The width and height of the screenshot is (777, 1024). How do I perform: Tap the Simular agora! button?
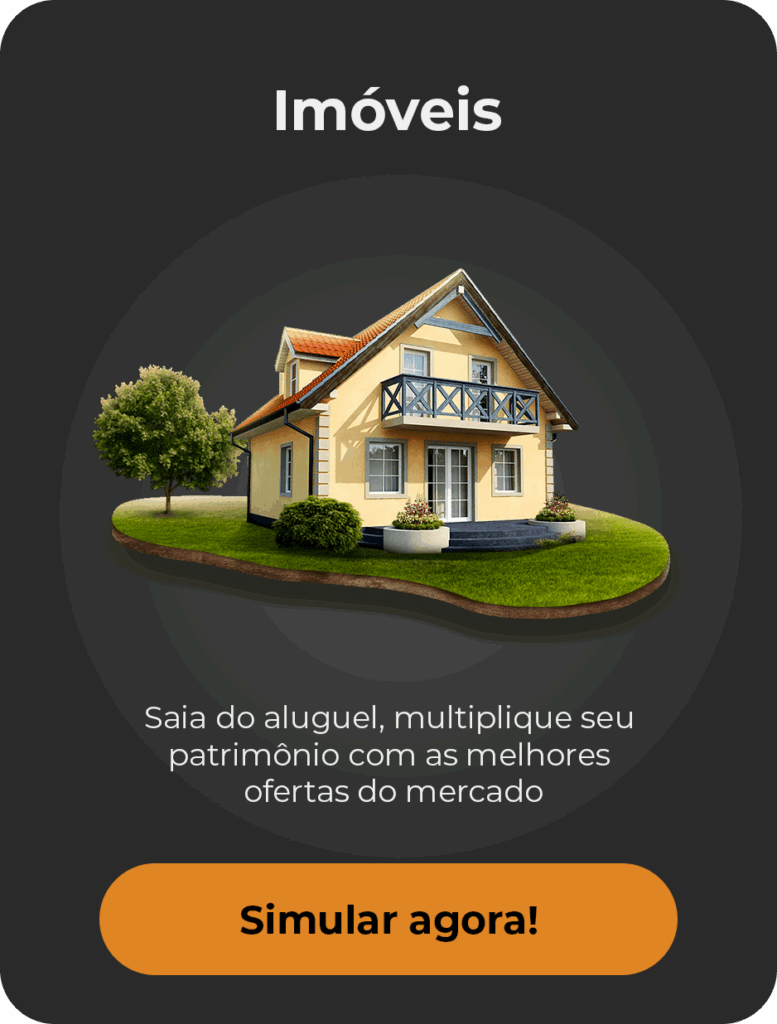[x=388, y=919]
